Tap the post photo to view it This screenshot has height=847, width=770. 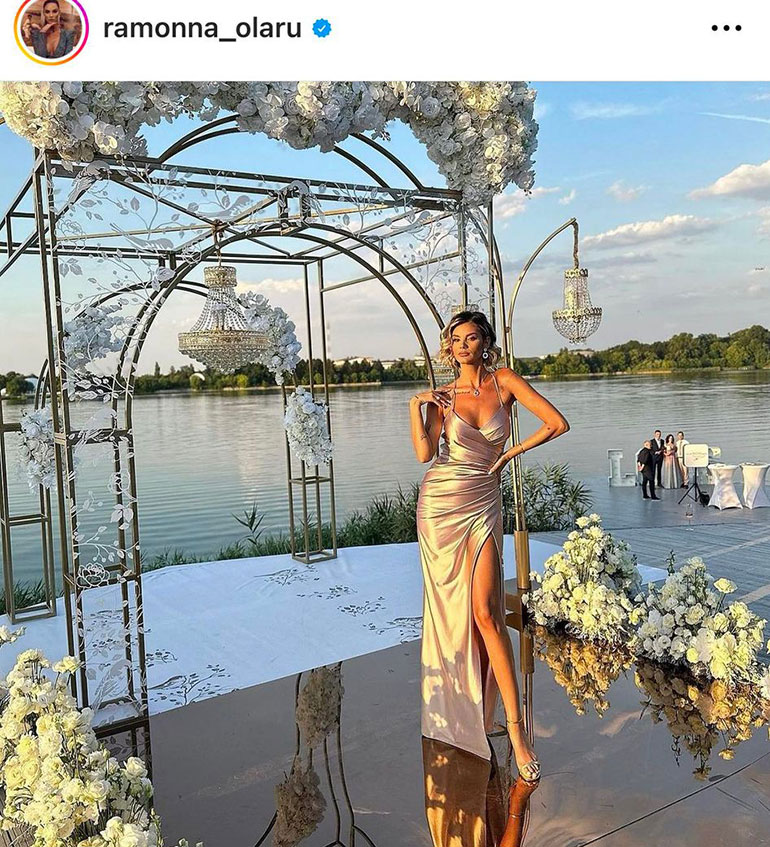tap(385, 464)
